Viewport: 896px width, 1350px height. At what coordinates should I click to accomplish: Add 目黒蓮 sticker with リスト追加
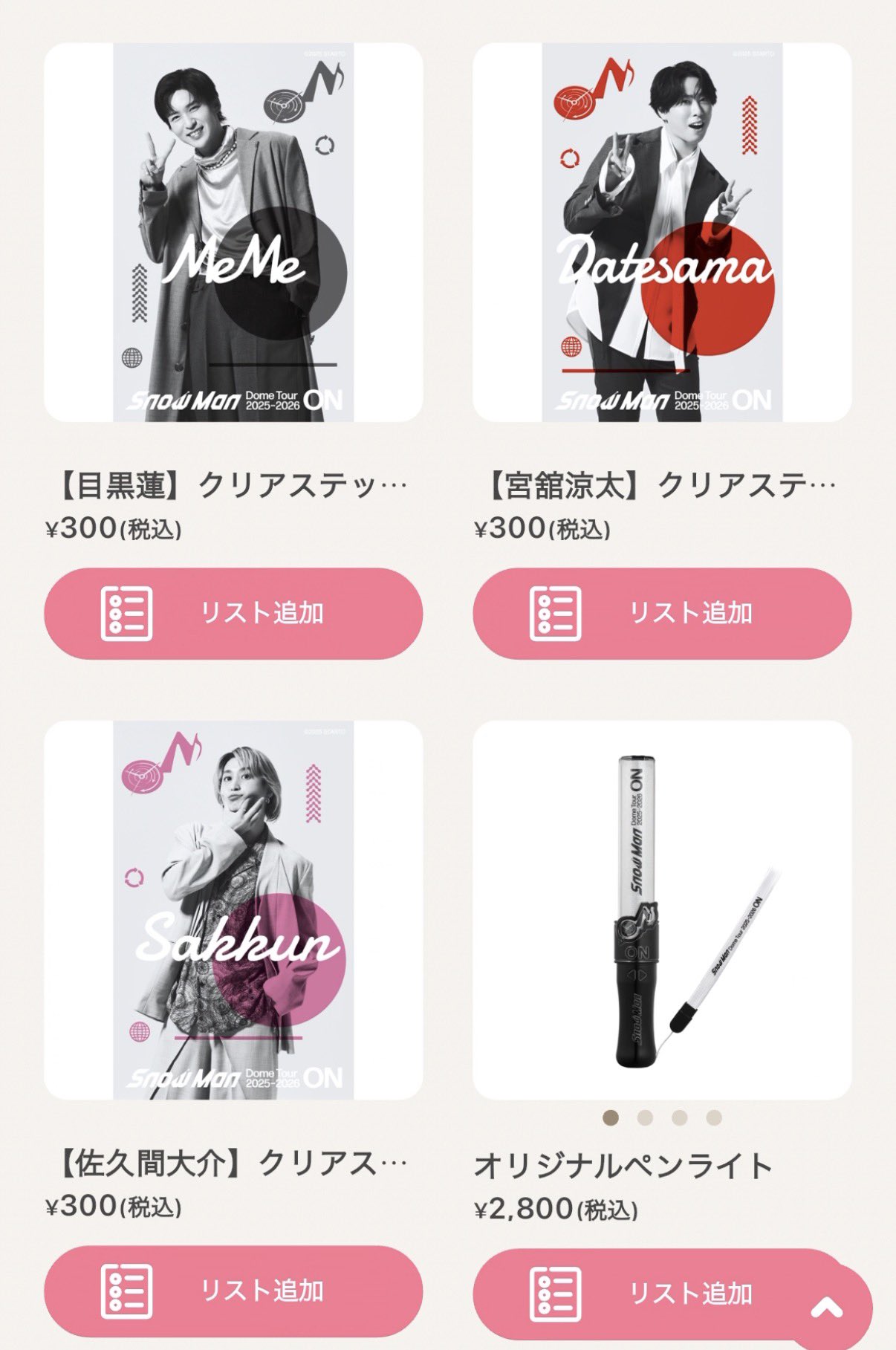click(x=233, y=614)
